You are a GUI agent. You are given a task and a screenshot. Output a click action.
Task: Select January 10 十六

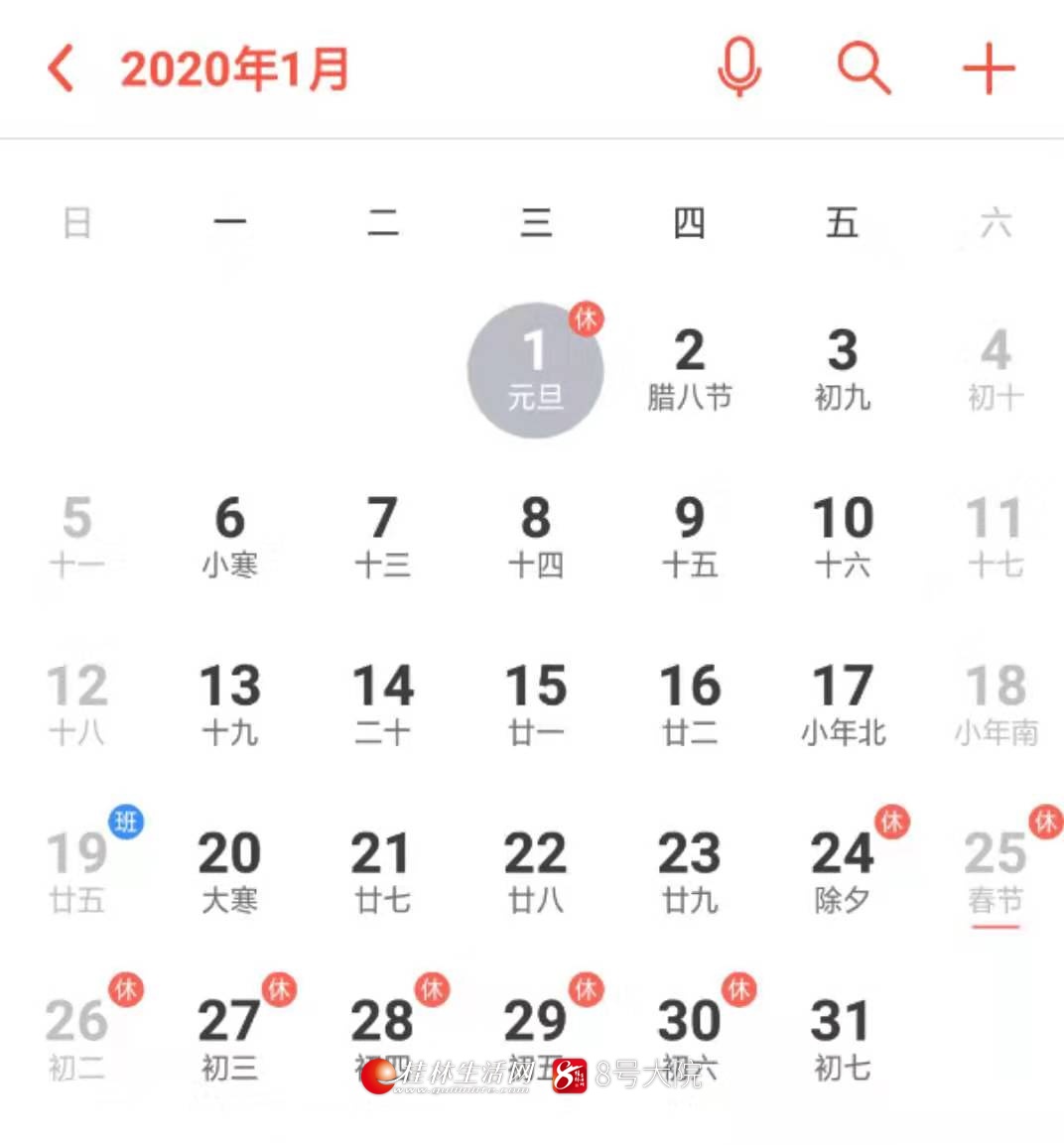tap(843, 537)
